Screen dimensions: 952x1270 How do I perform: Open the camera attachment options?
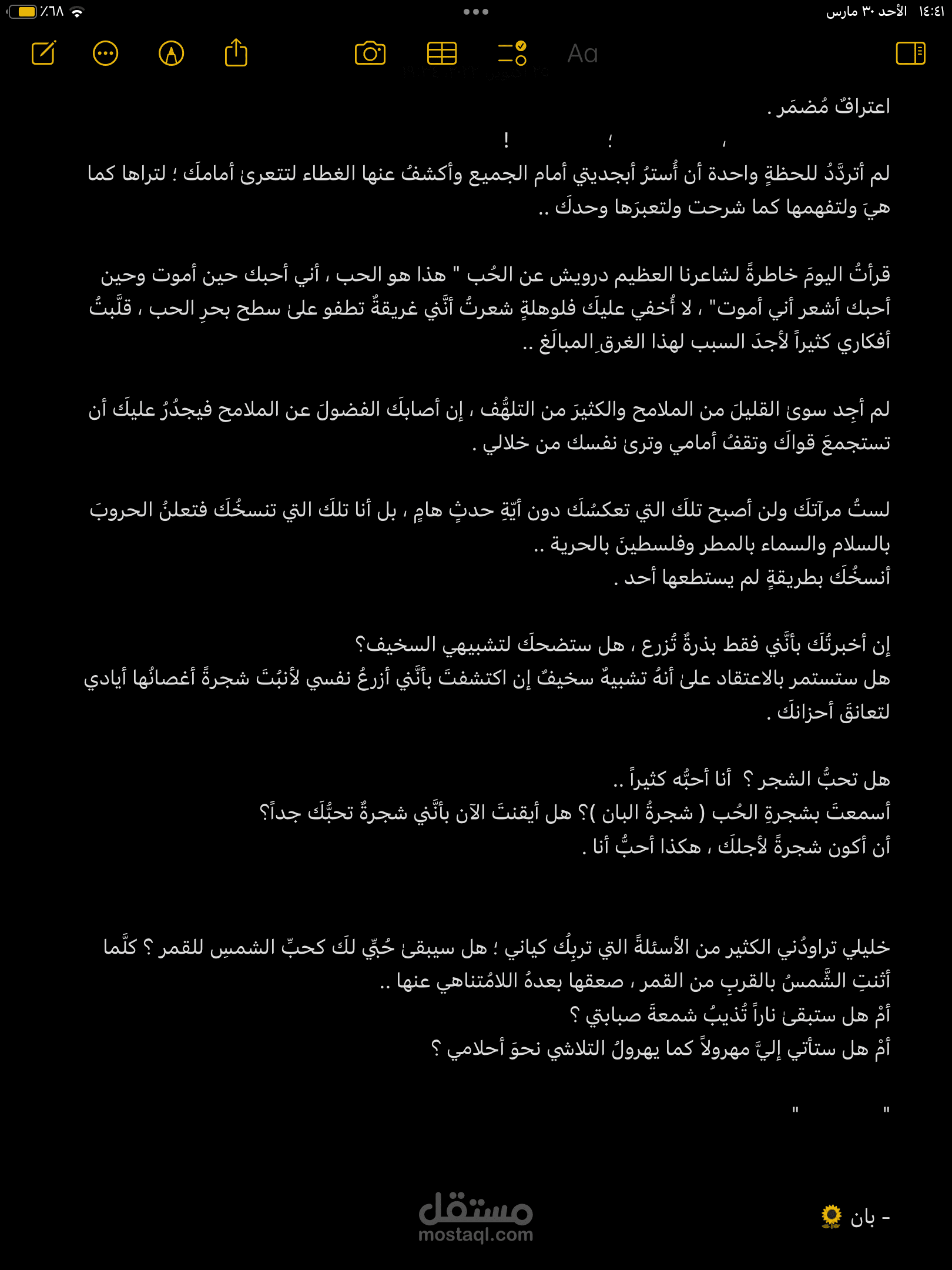[370, 54]
